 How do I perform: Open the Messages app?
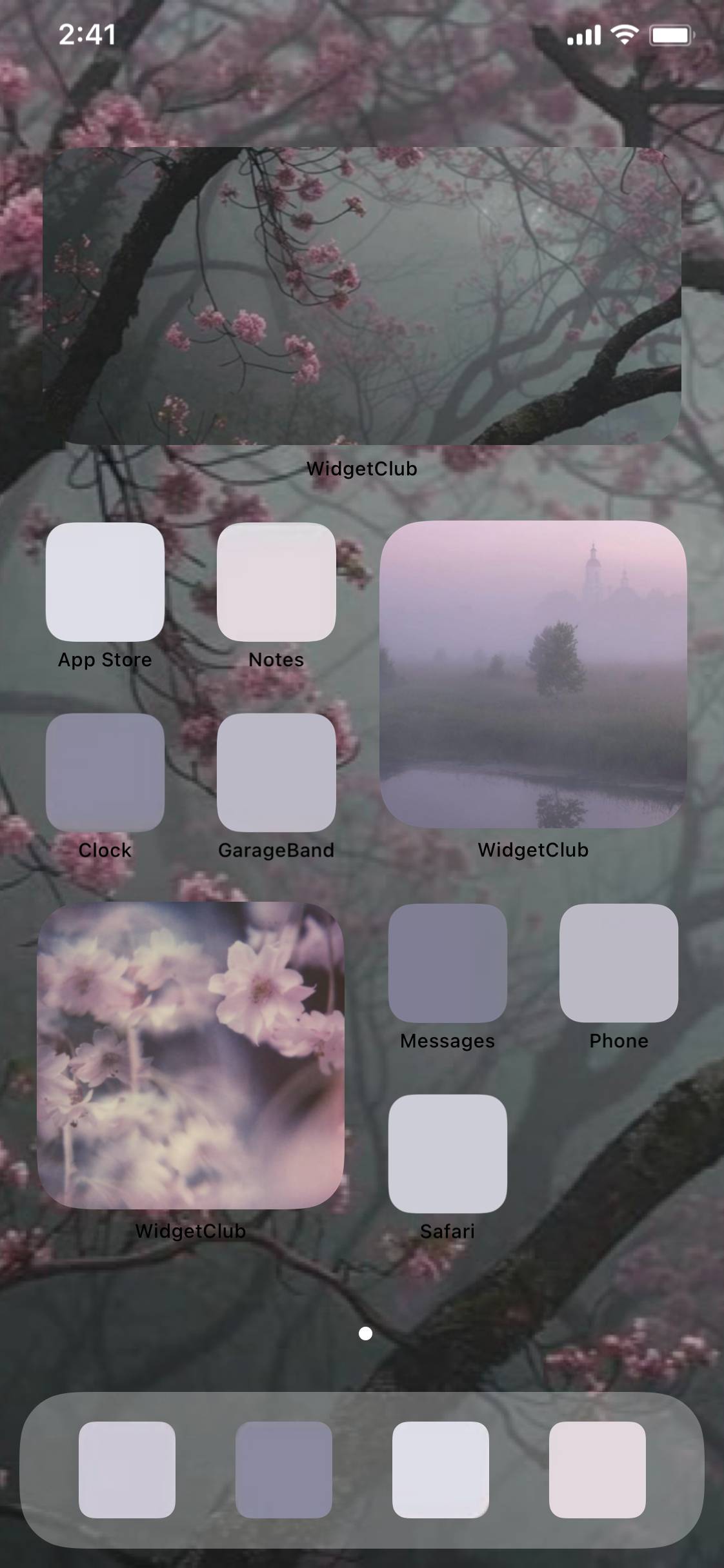pyautogui.click(x=447, y=962)
